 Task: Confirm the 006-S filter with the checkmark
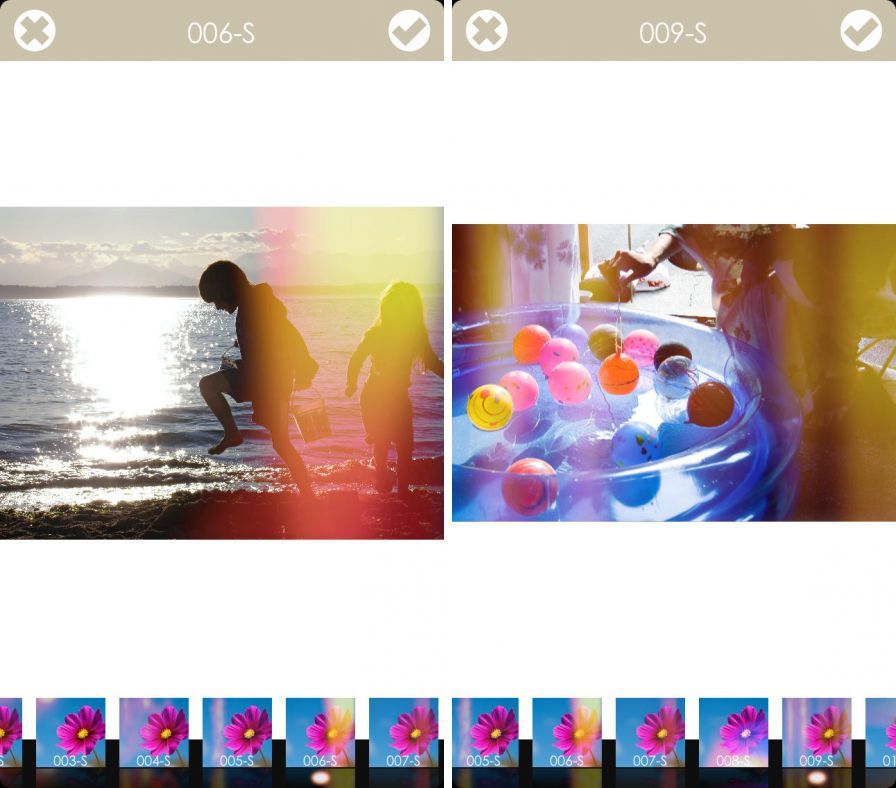(x=409, y=31)
